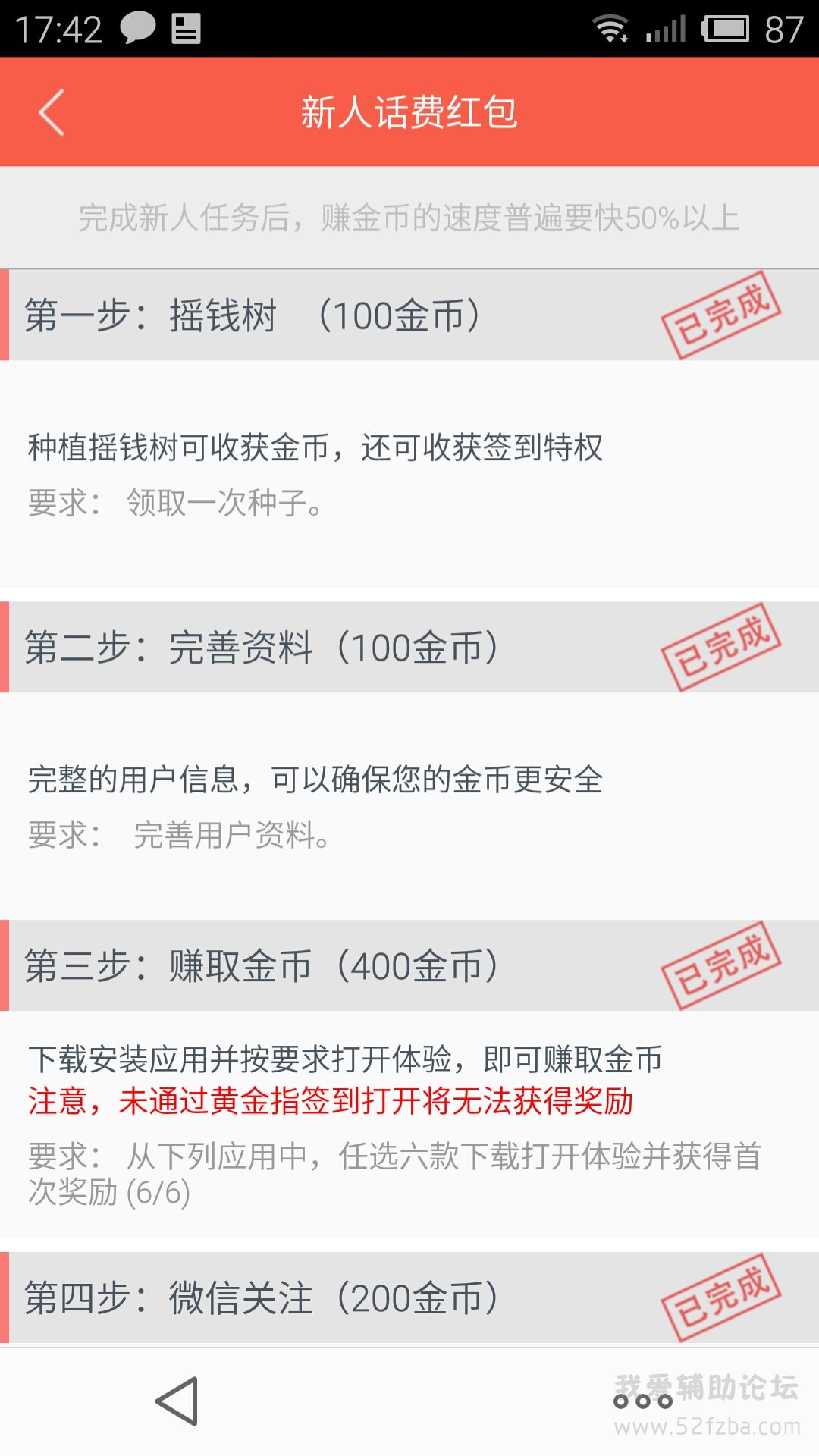Image resolution: width=819 pixels, height=1456 pixels.
Task: Open 第二步 完善资料 task
Action: click(x=409, y=648)
